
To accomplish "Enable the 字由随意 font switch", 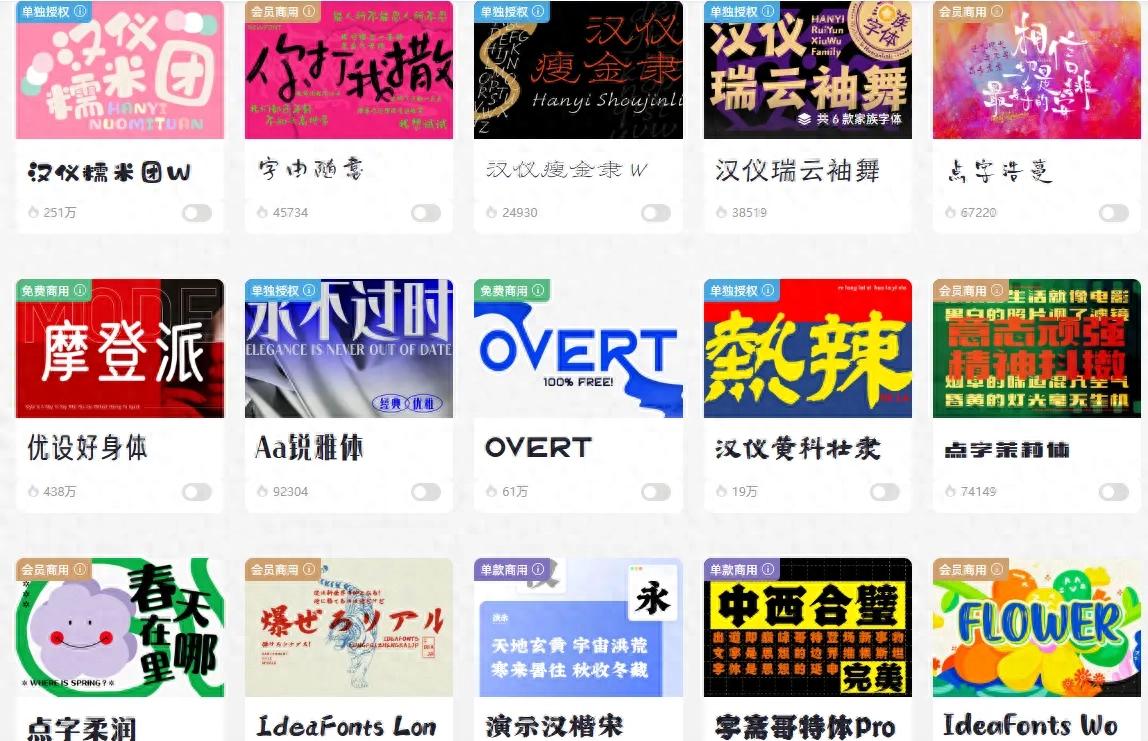I will click(x=426, y=213).
